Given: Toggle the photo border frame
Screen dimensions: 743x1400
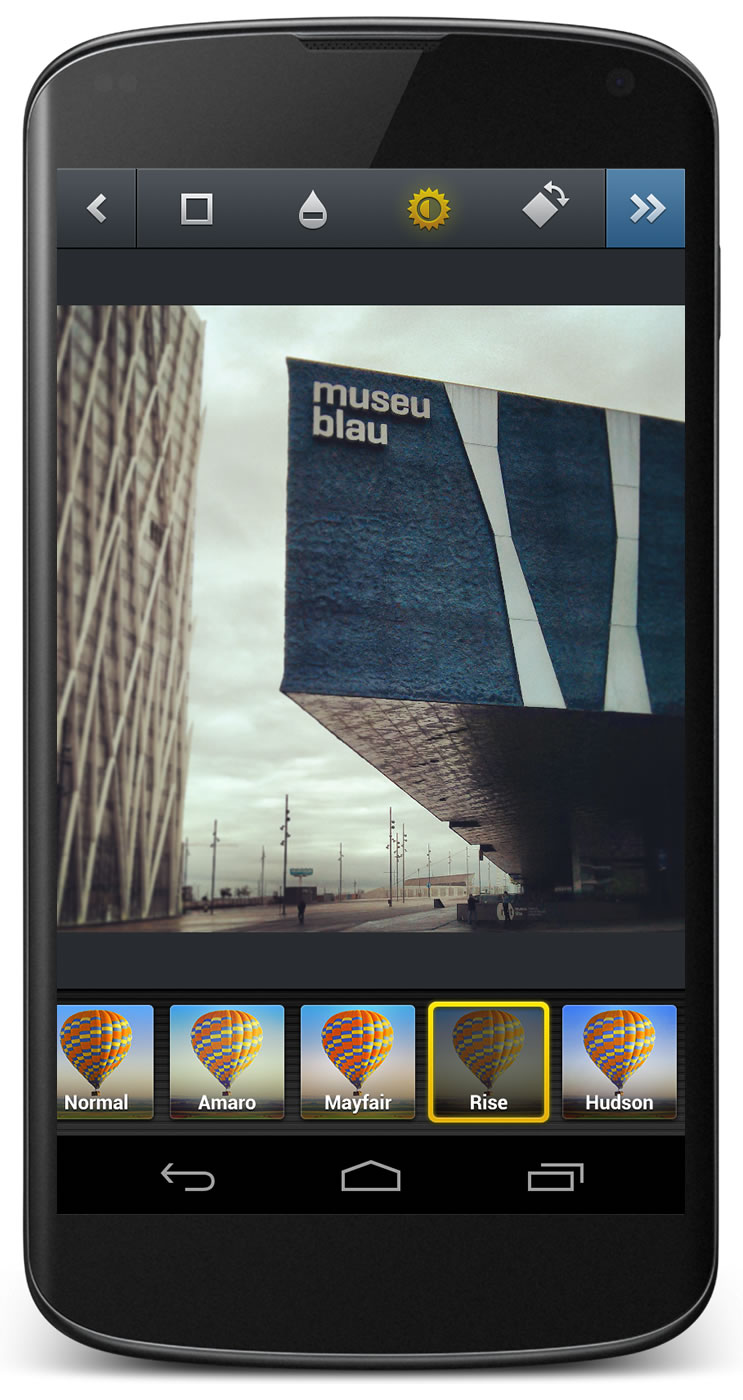Looking at the screenshot, I should tap(197, 209).
